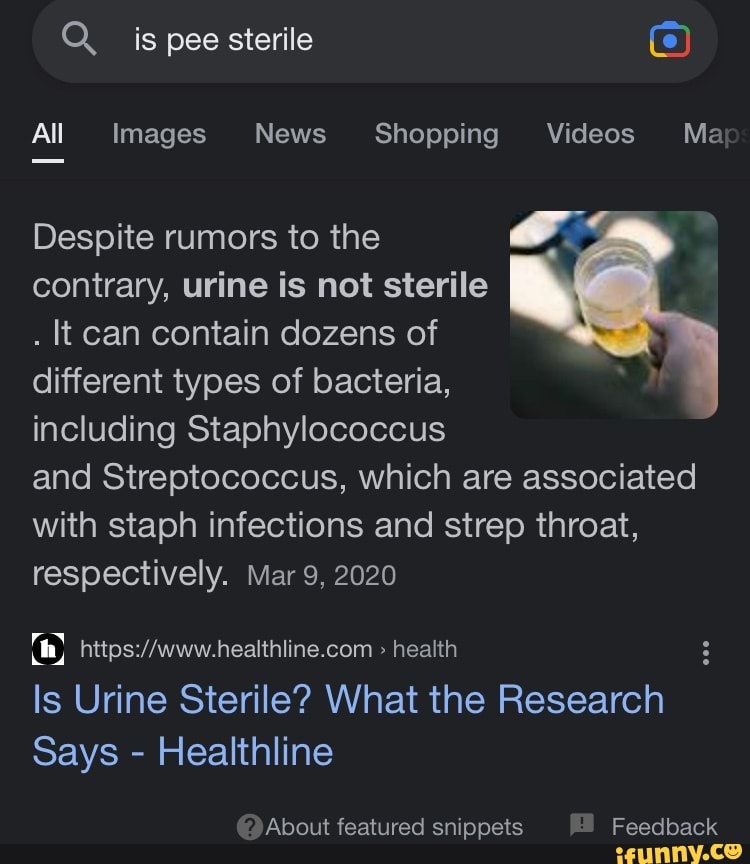Select the All results tab
Image resolution: width=750 pixels, height=864 pixels.
coord(46,134)
